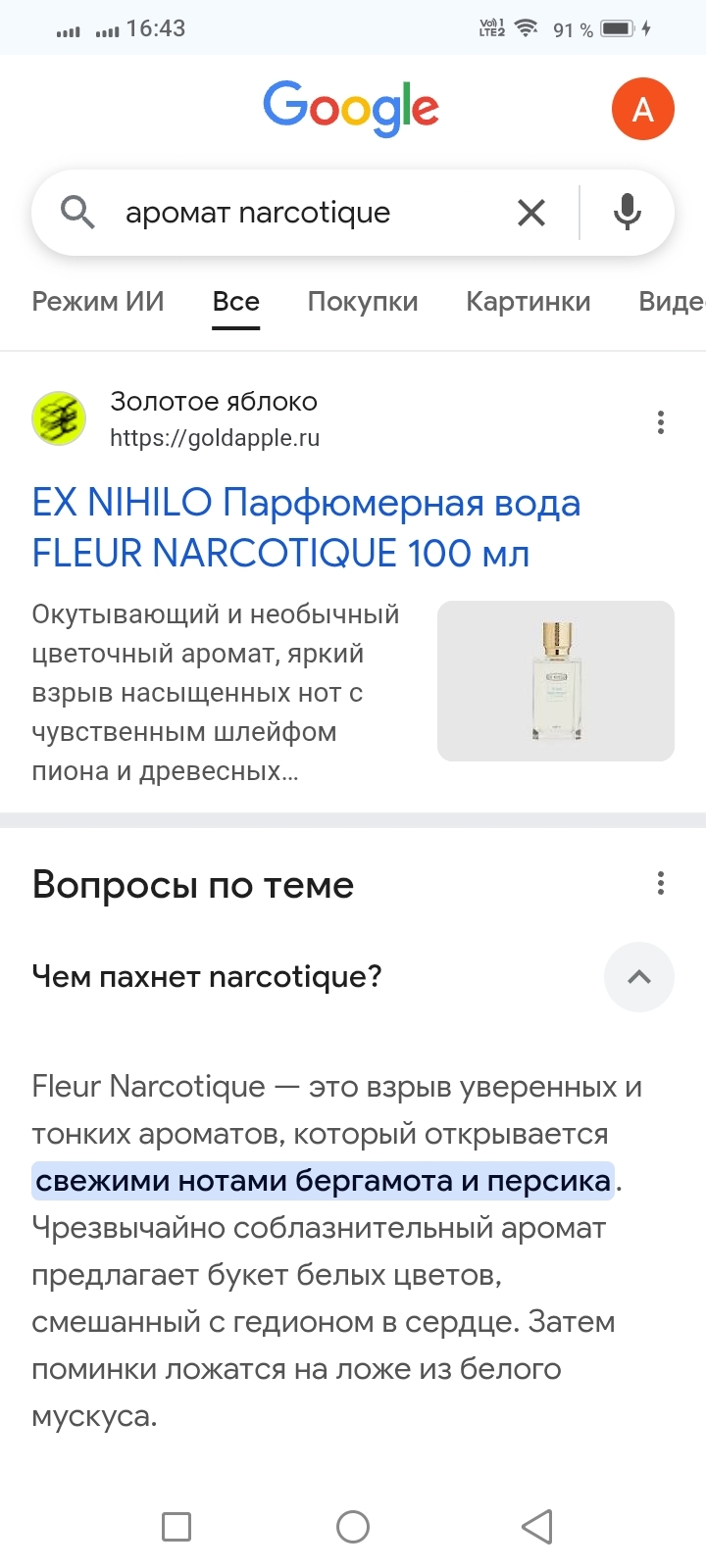This screenshot has height=1568, width=706.
Task: Clear the search query text
Action: coord(530,213)
